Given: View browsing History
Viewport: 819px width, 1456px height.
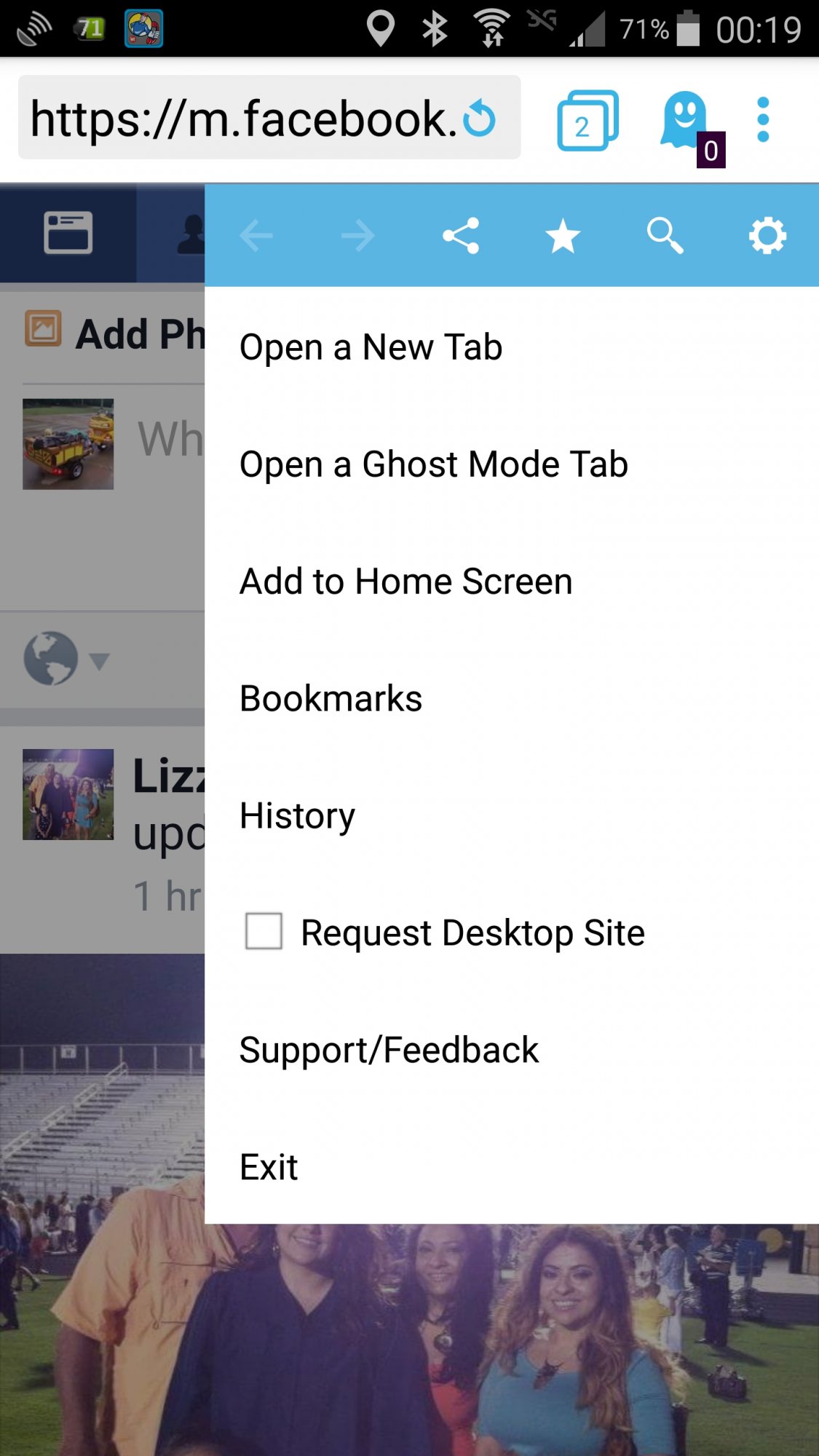Looking at the screenshot, I should [298, 816].
